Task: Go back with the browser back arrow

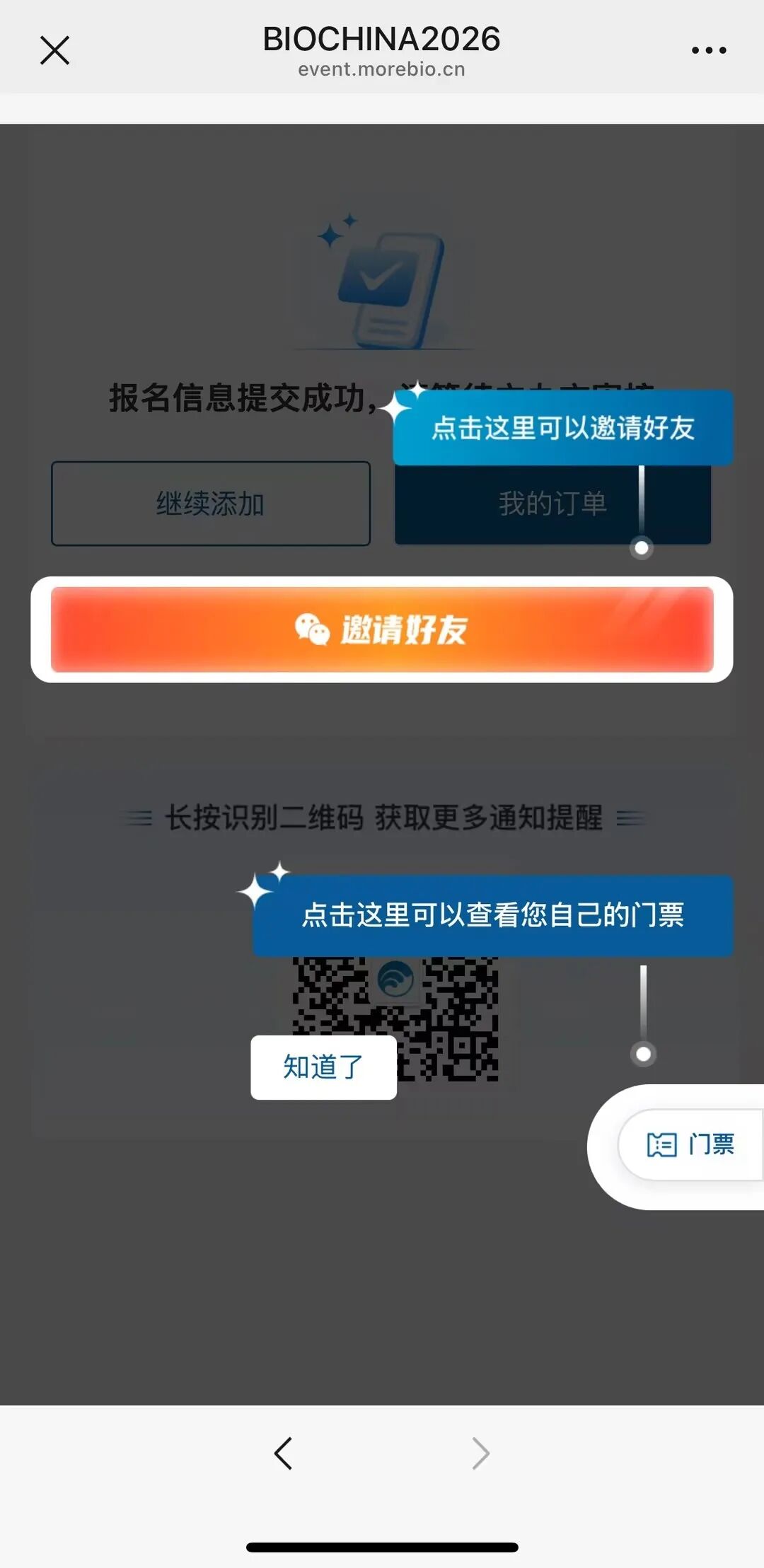Action: point(283,1453)
